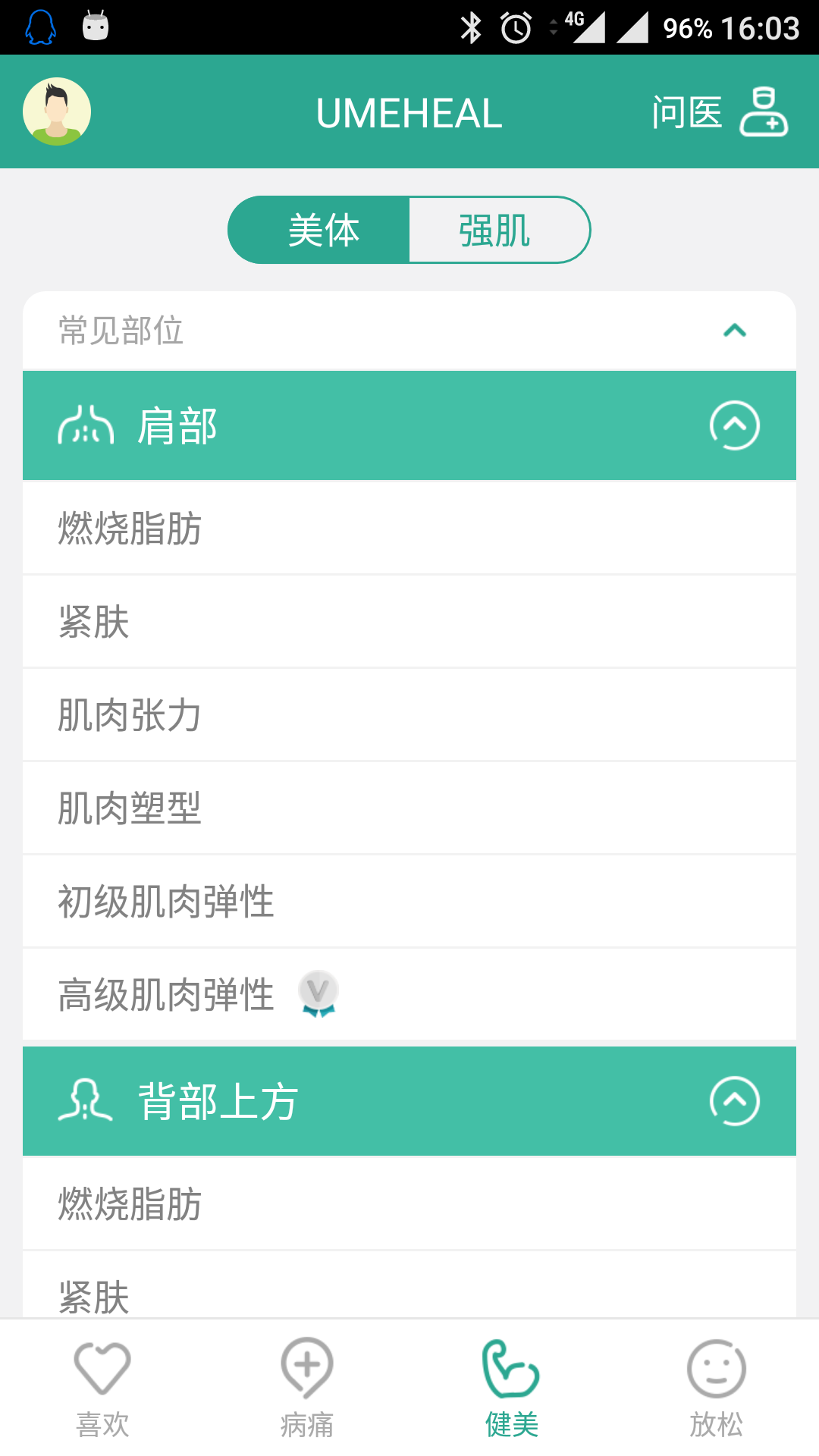Open 问医 doctor consultation
Viewport: 819px width, 1456px height.
[x=719, y=112]
